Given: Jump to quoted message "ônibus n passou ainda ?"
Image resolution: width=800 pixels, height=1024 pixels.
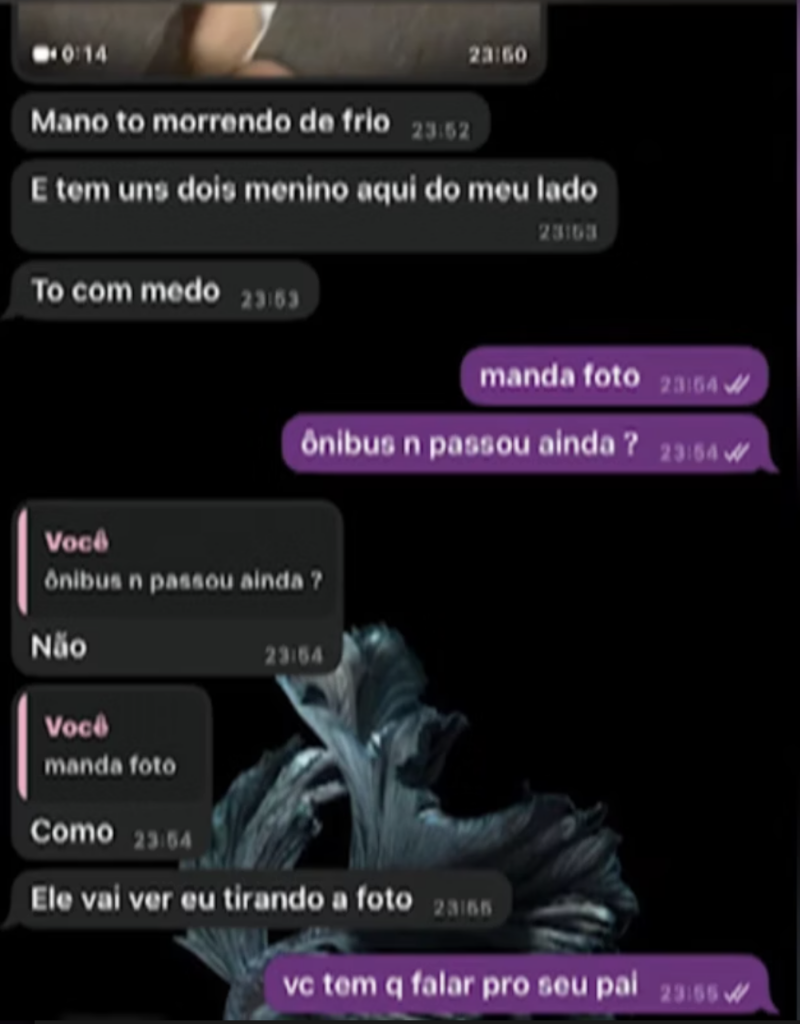Looking at the screenshot, I should tap(180, 562).
